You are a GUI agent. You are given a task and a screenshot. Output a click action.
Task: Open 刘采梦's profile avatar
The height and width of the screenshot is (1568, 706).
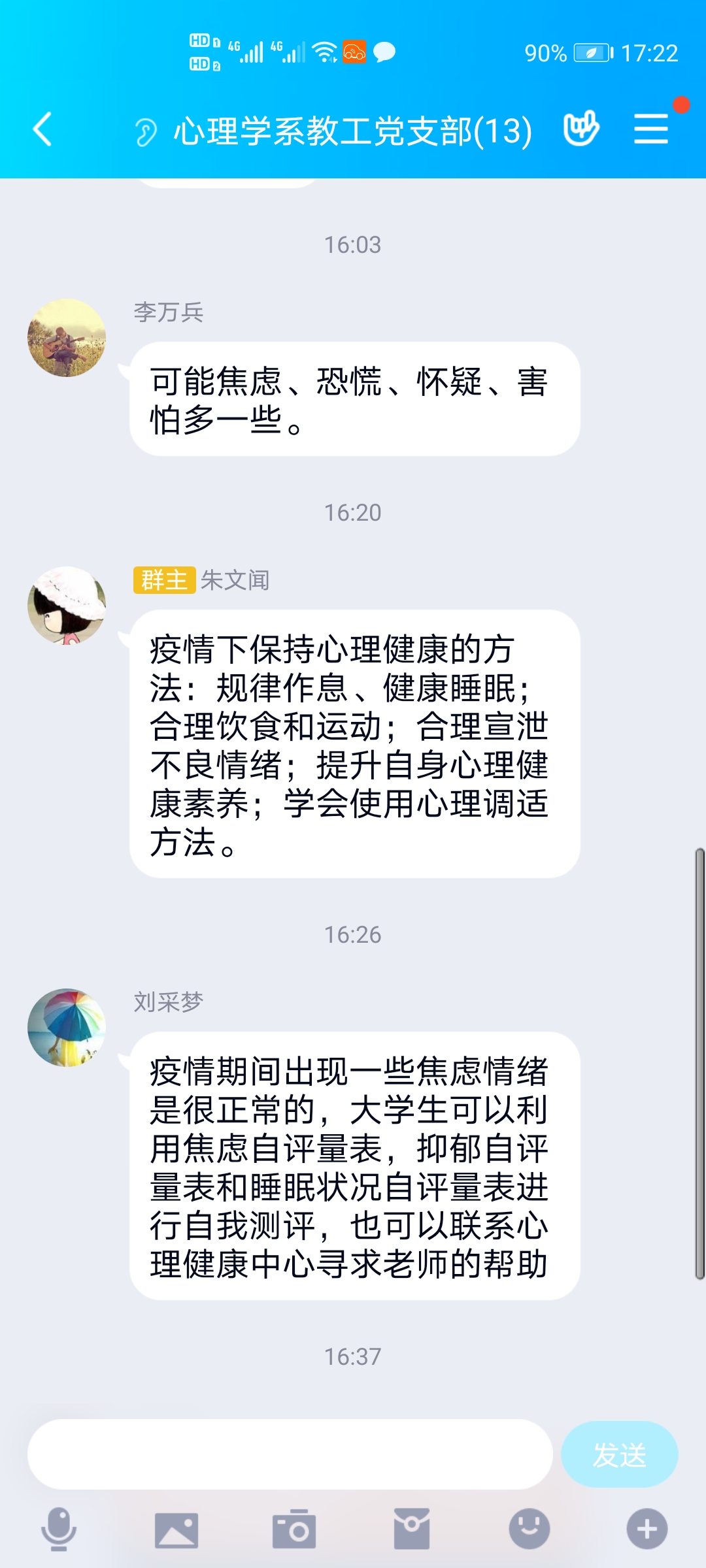coord(67,1028)
